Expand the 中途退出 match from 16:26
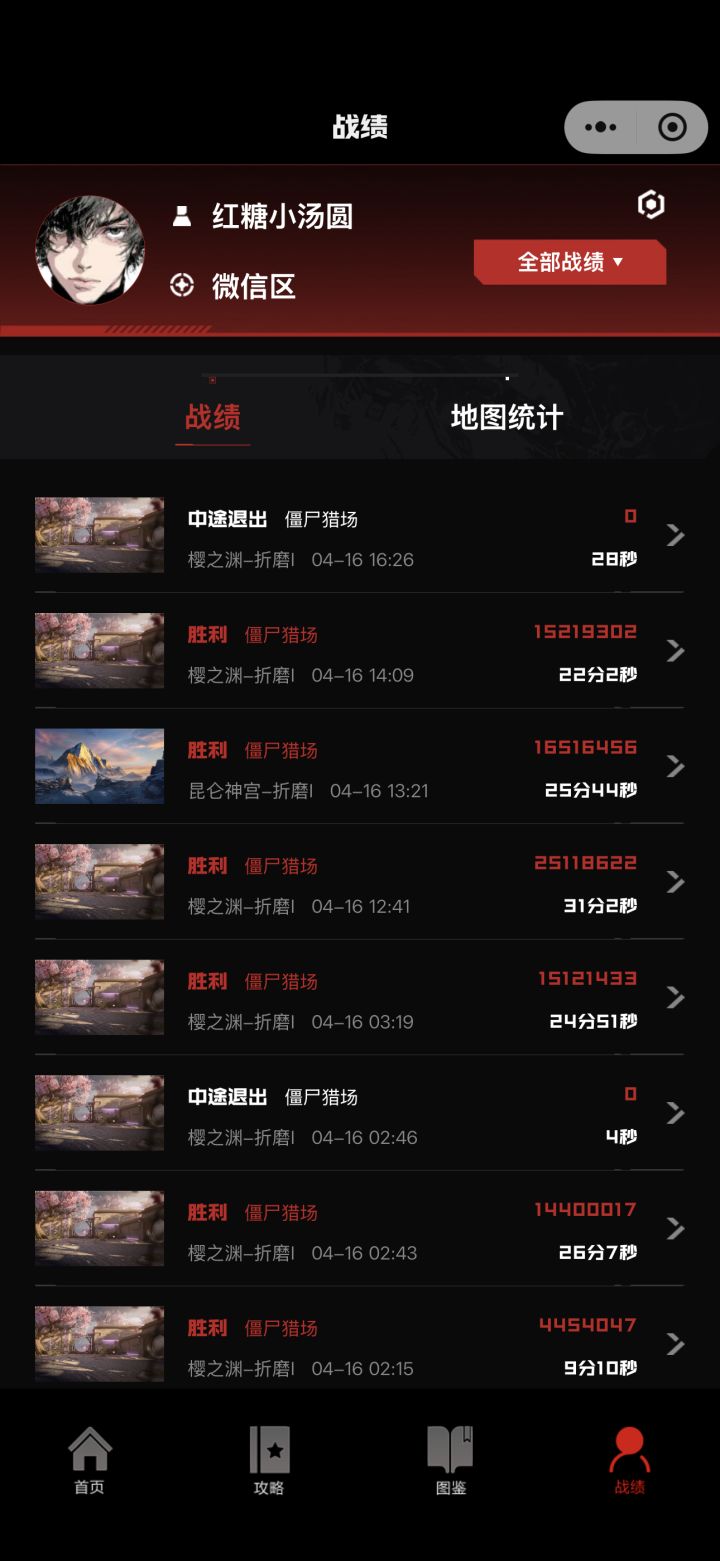The height and width of the screenshot is (1561, 720). click(675, 535)
